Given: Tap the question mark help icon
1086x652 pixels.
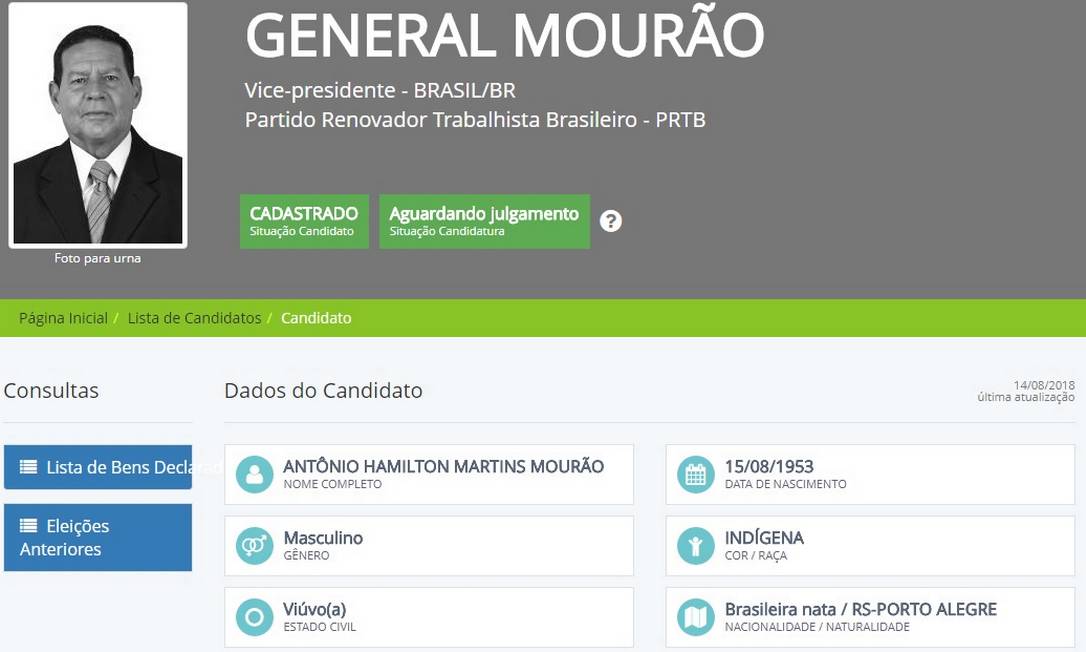Looking at the screenshot, I should coord(611,221).
